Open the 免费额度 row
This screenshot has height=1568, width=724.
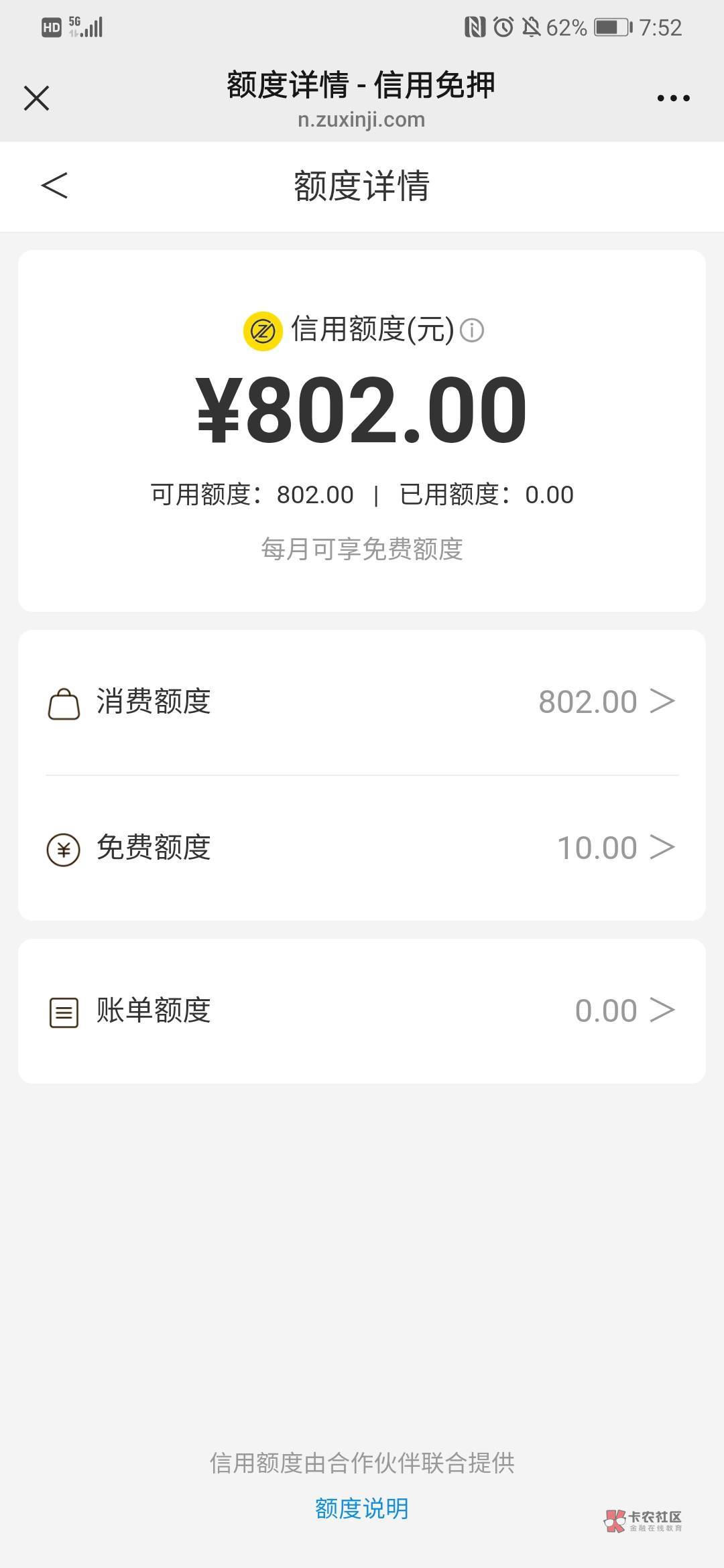(x=362, y=848)
